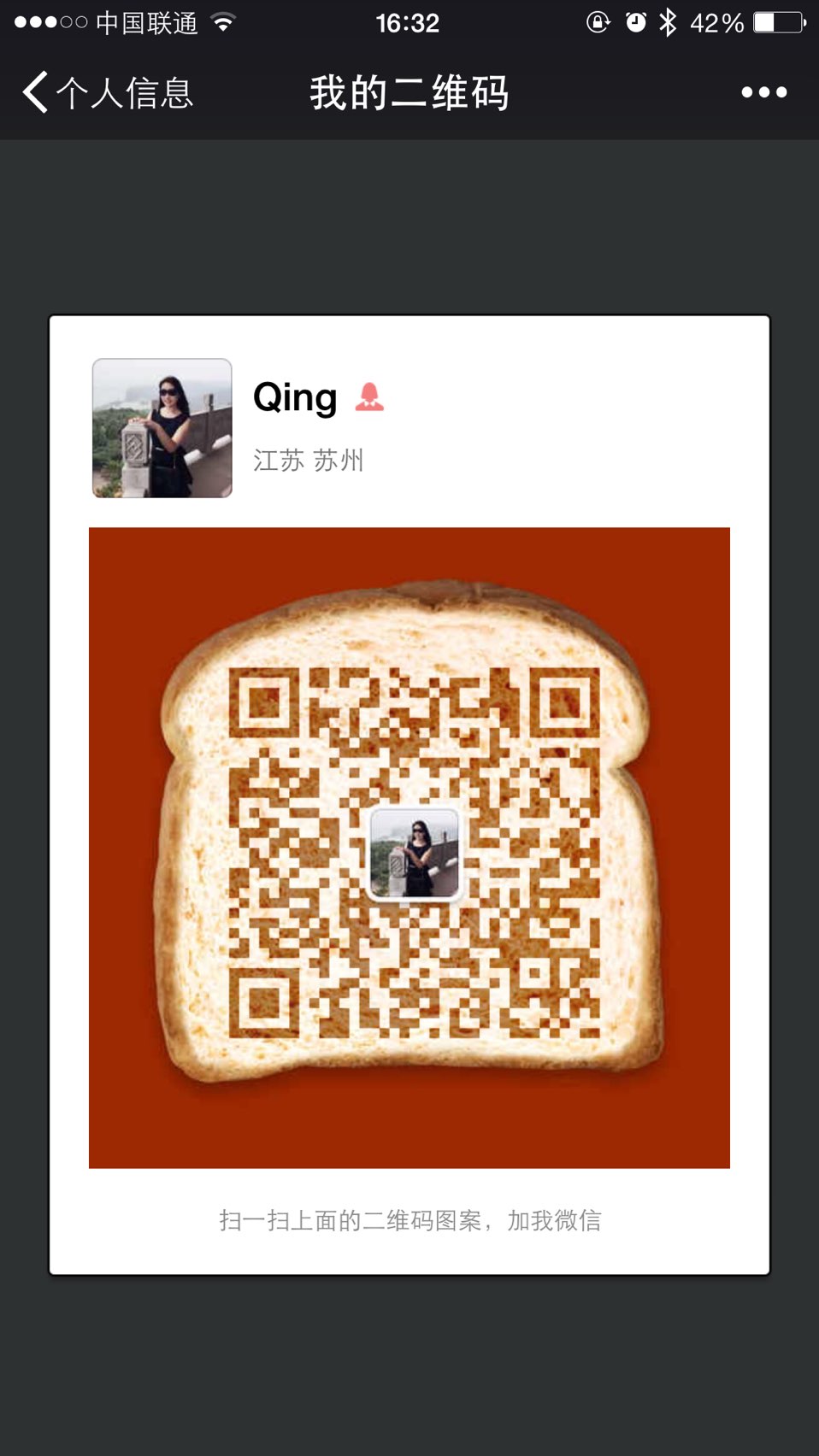819x1456 pixels.
Task: Go back to 个人信息 page
Action: [x=107, y=92]
